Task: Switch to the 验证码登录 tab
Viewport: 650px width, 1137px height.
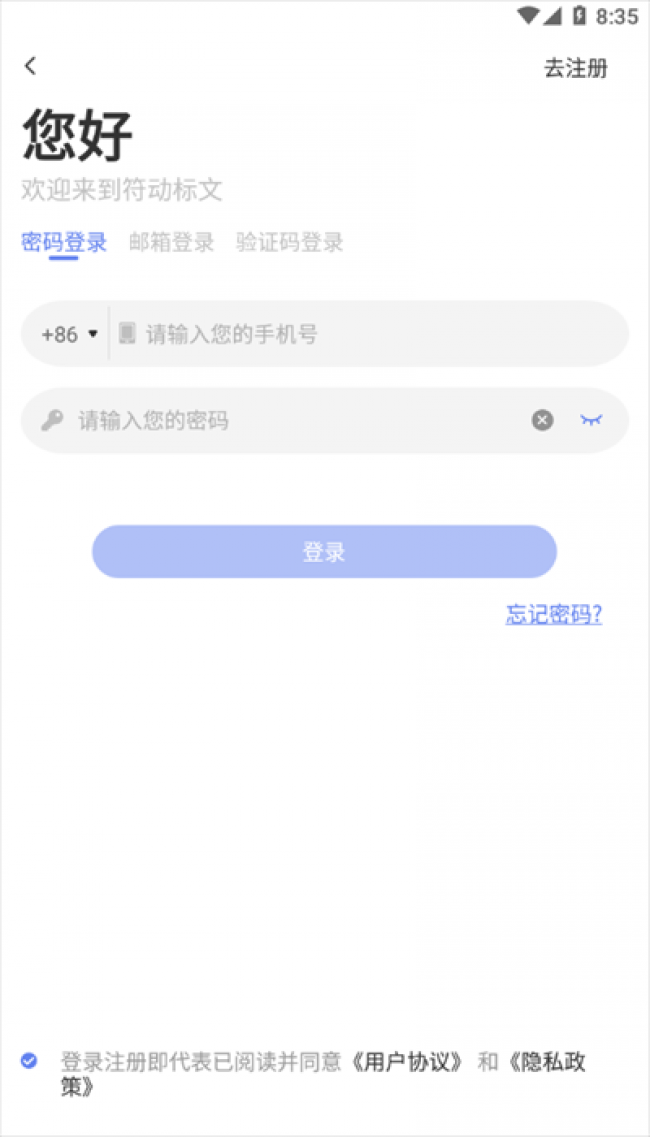Action: (x=289, y=242)
